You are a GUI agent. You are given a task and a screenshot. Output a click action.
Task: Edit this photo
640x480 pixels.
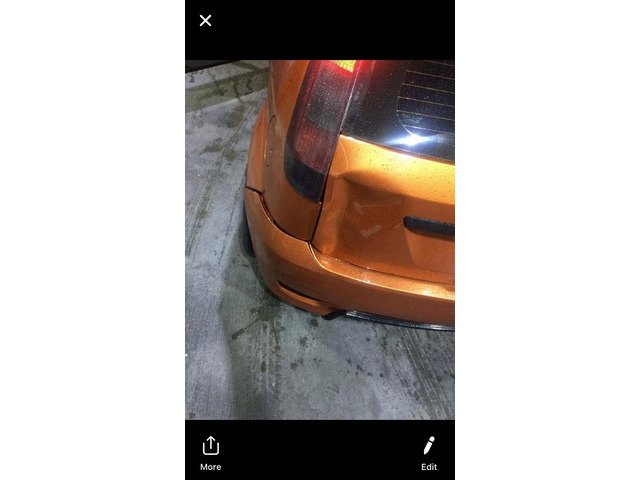[x=428, y=452]
